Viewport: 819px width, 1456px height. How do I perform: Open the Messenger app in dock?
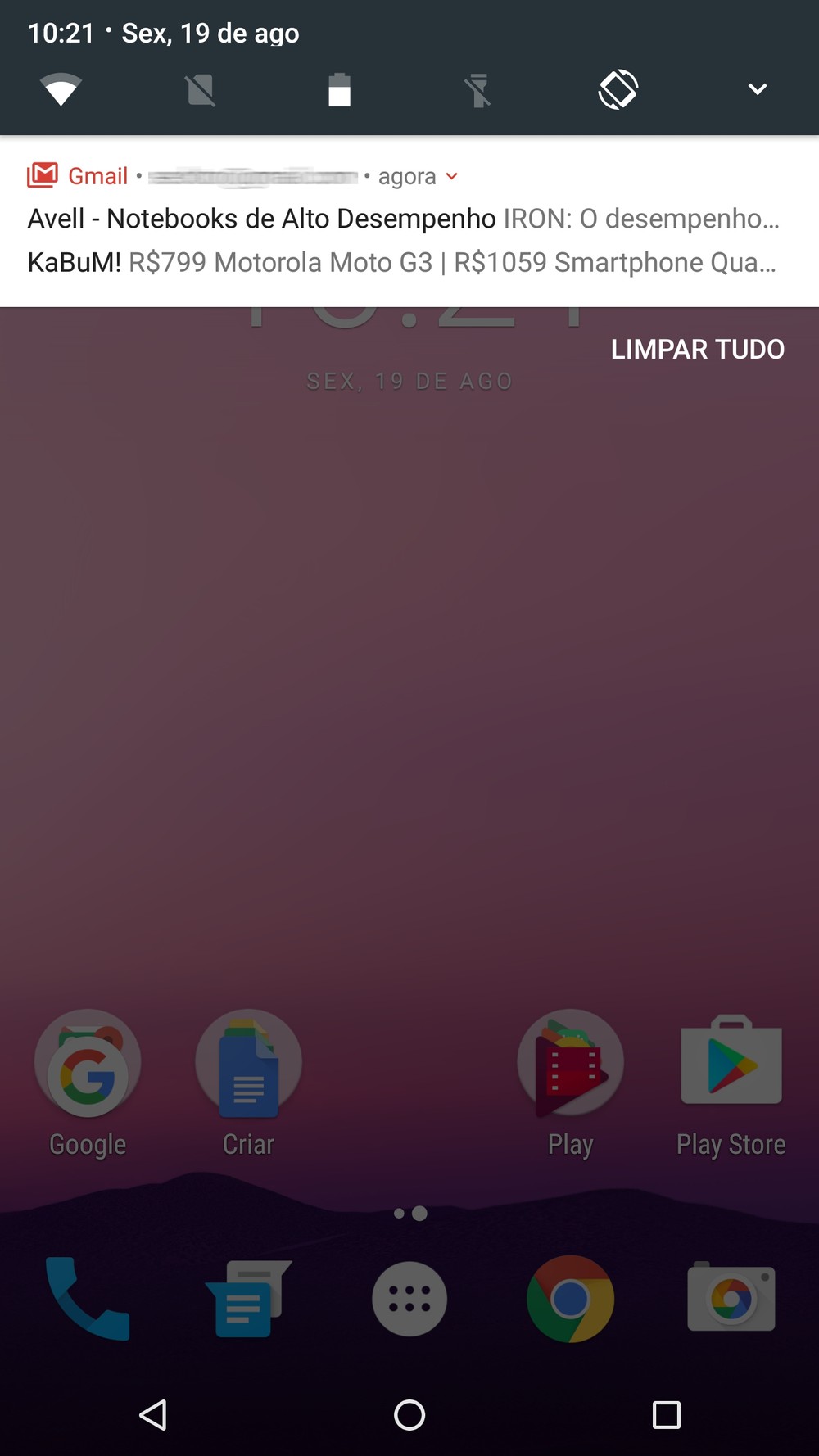coord(248,1299)
